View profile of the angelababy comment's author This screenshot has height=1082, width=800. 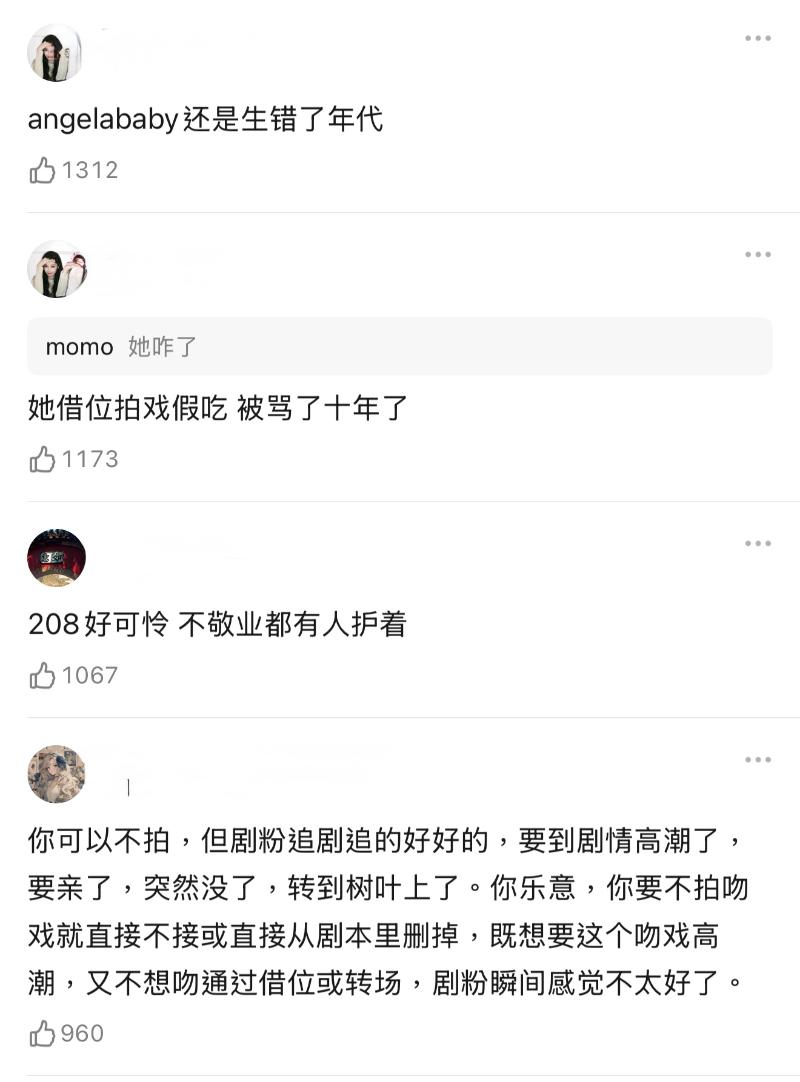click(55, 53)
